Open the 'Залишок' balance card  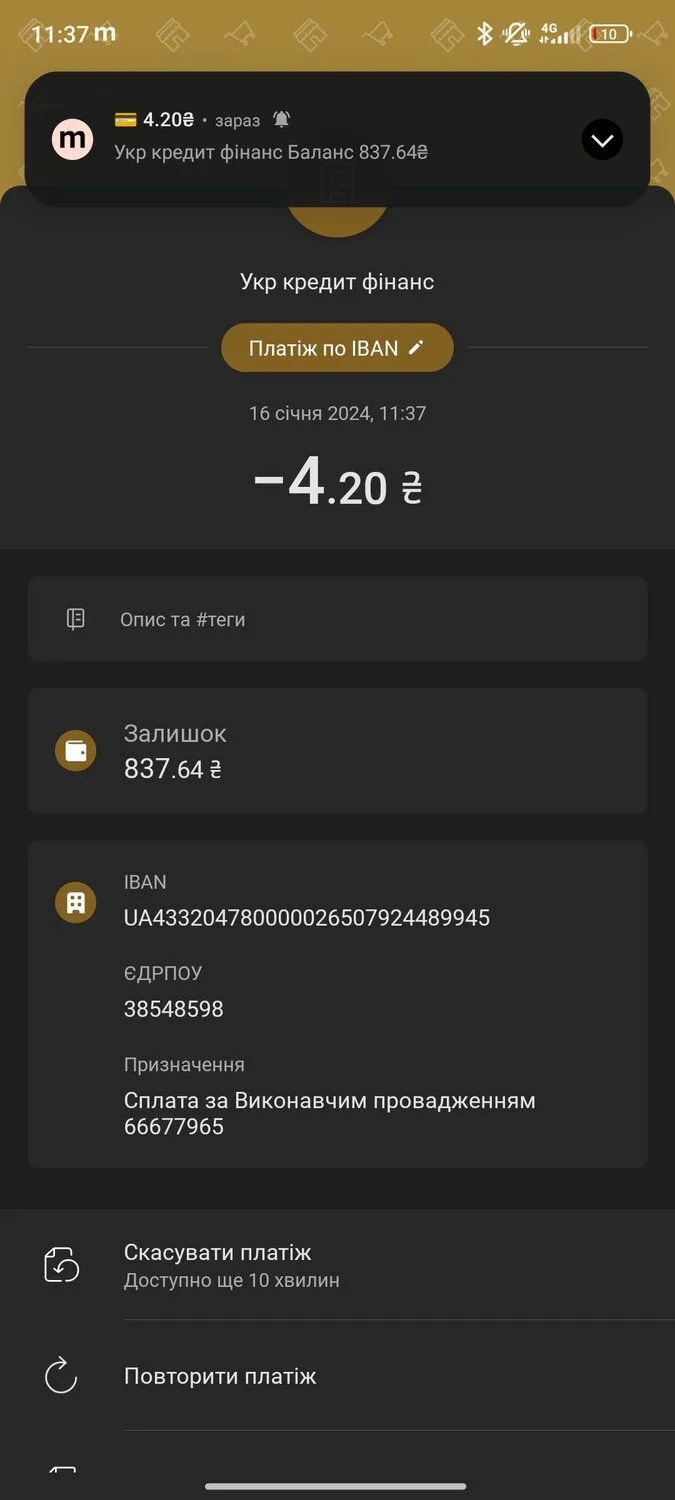coord(337,751)
